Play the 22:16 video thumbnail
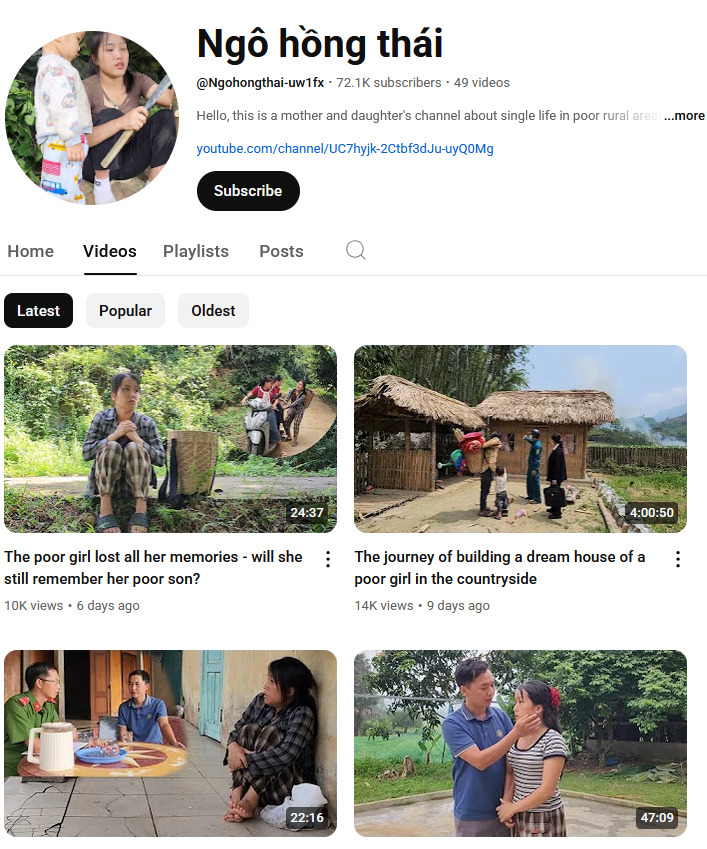707x849 pixels. (170, 743)
